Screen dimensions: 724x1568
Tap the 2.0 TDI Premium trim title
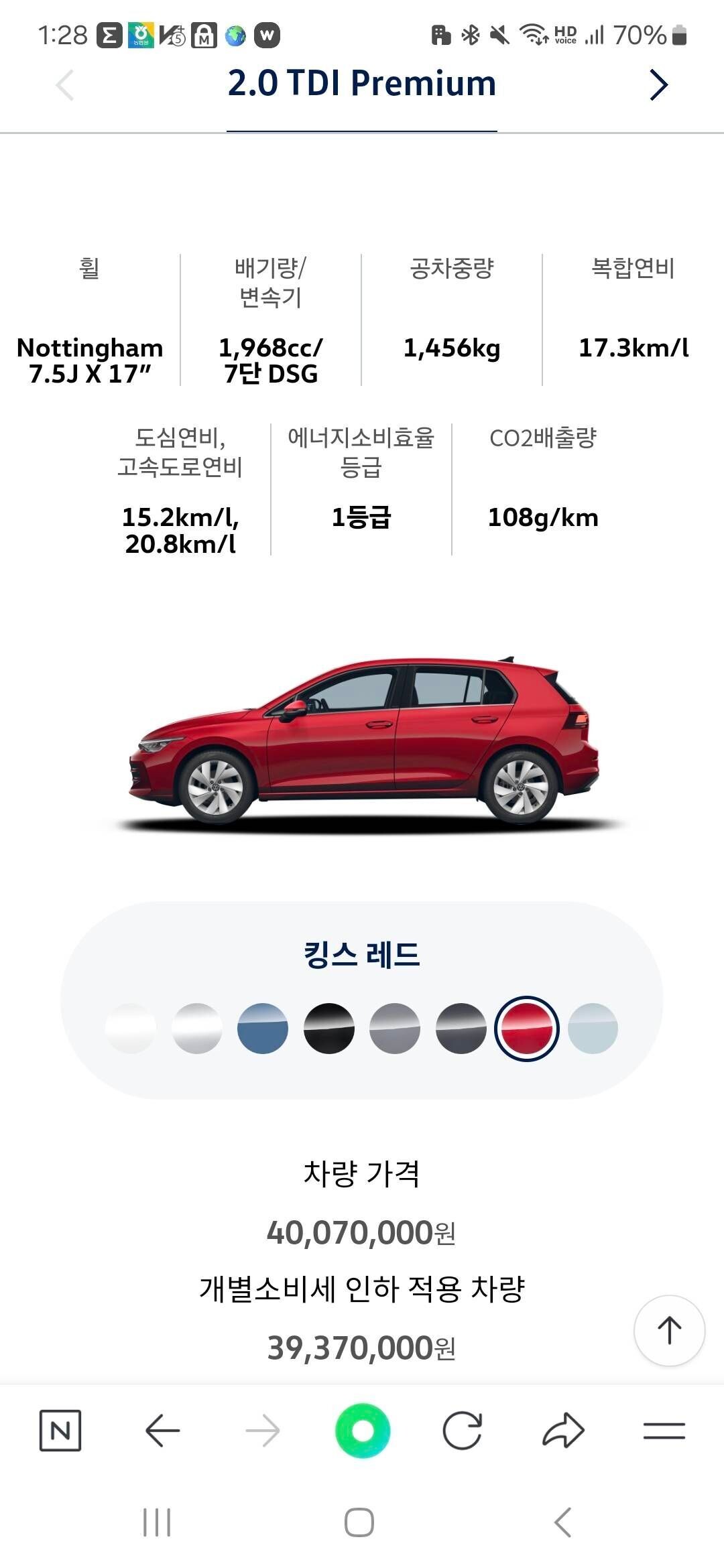[362, 82]
